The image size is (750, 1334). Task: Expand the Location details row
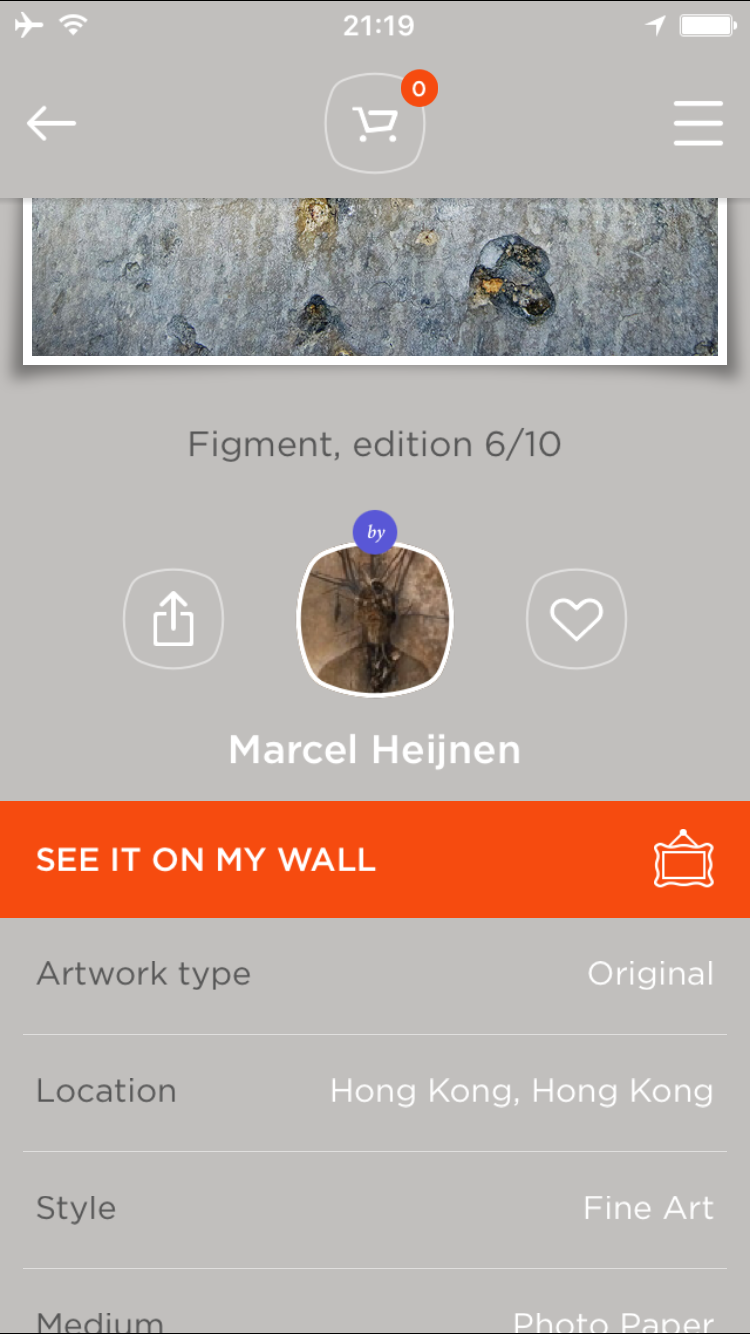(375, 1090)
